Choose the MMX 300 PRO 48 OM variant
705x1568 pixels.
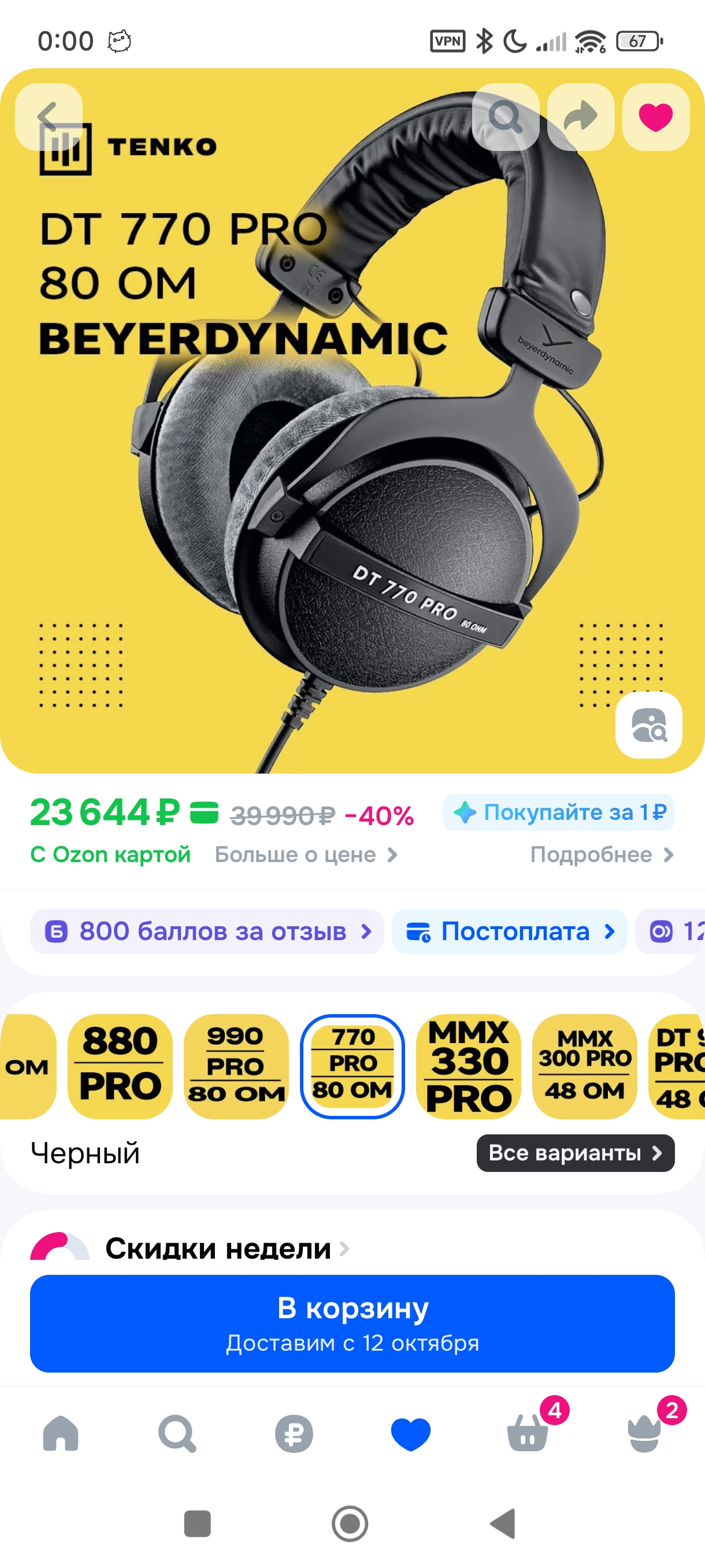[585, 1066]
